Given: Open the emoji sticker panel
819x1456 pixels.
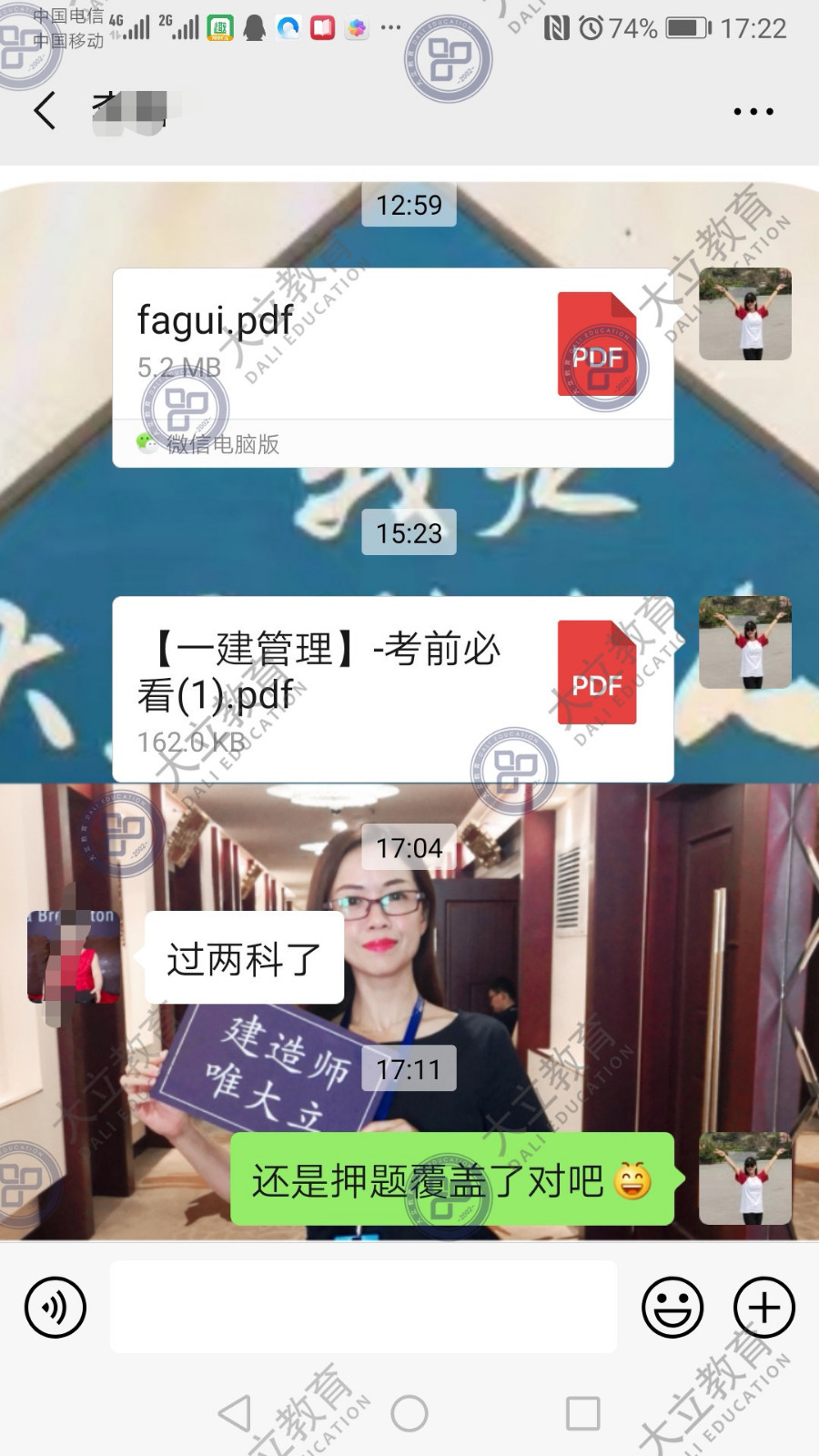Looking at the screenshot, I should 672,1308.
